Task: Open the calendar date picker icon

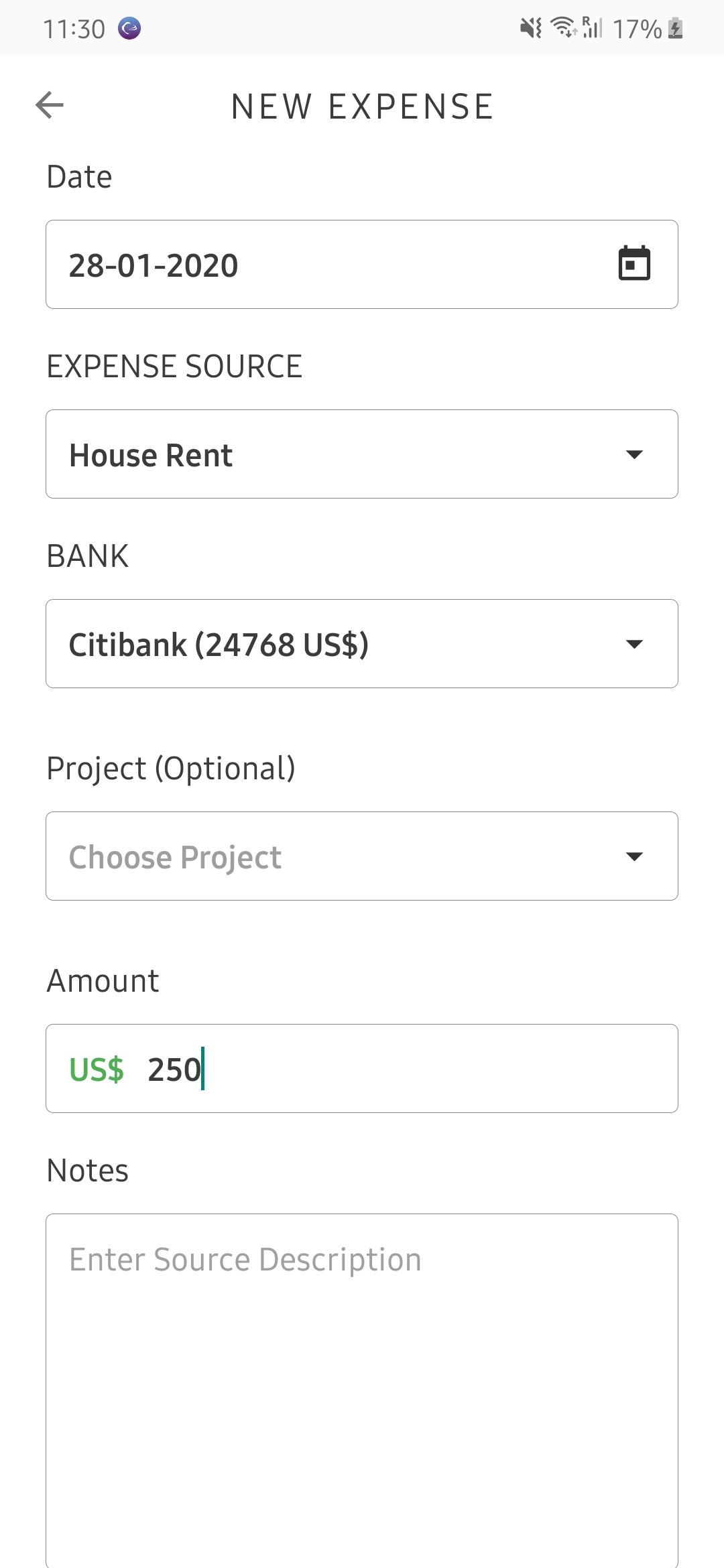Action: (634, 263)
